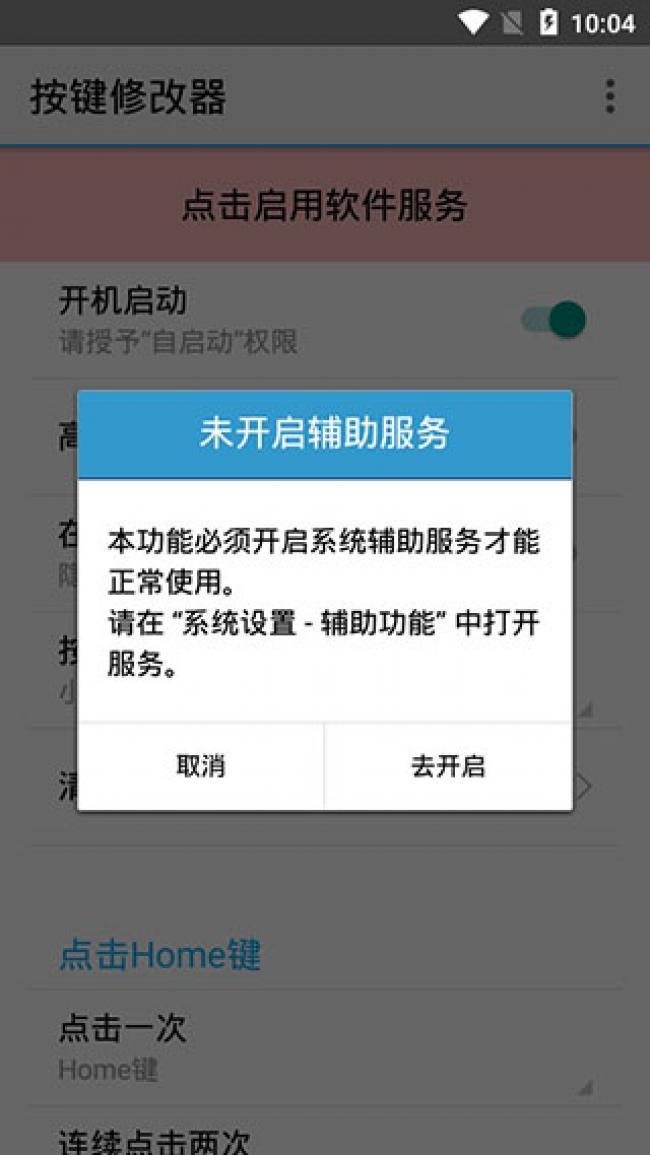Viewport: 650px width, 1155px height.
Task: Toggle the 开机启动 switch
Action: (554, 320)
